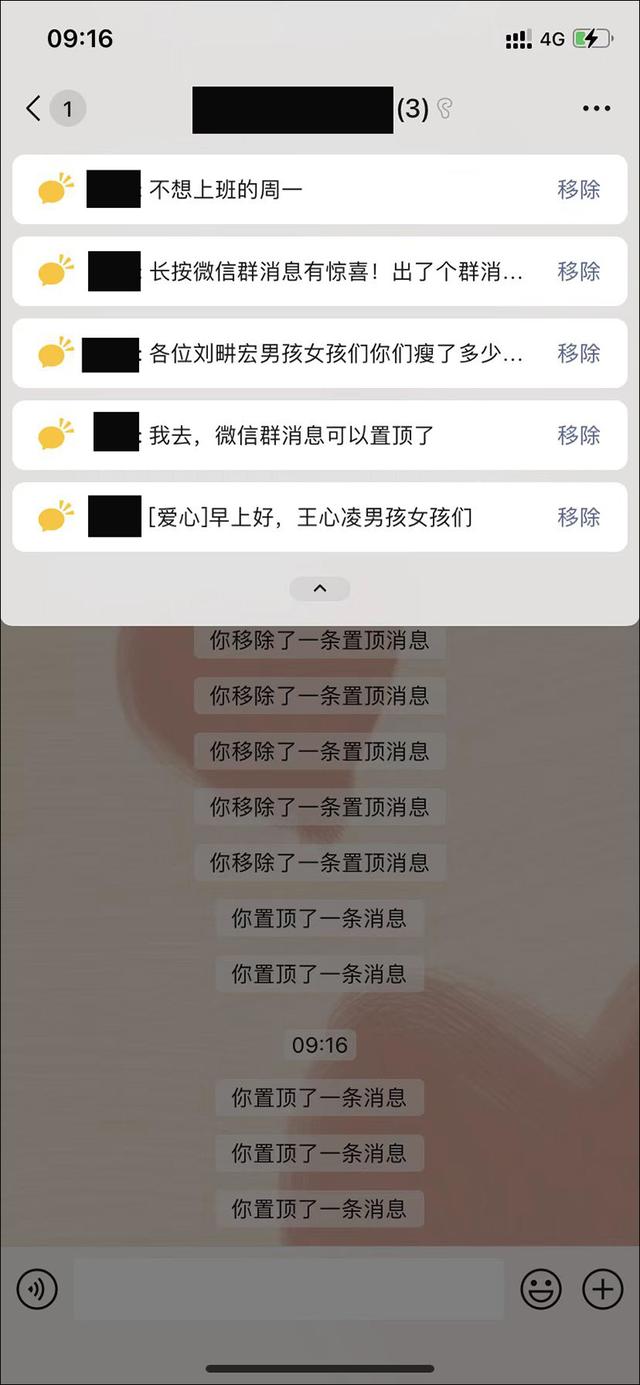
Task: Tap the message text field
Action: click(x=288, y=1290)
